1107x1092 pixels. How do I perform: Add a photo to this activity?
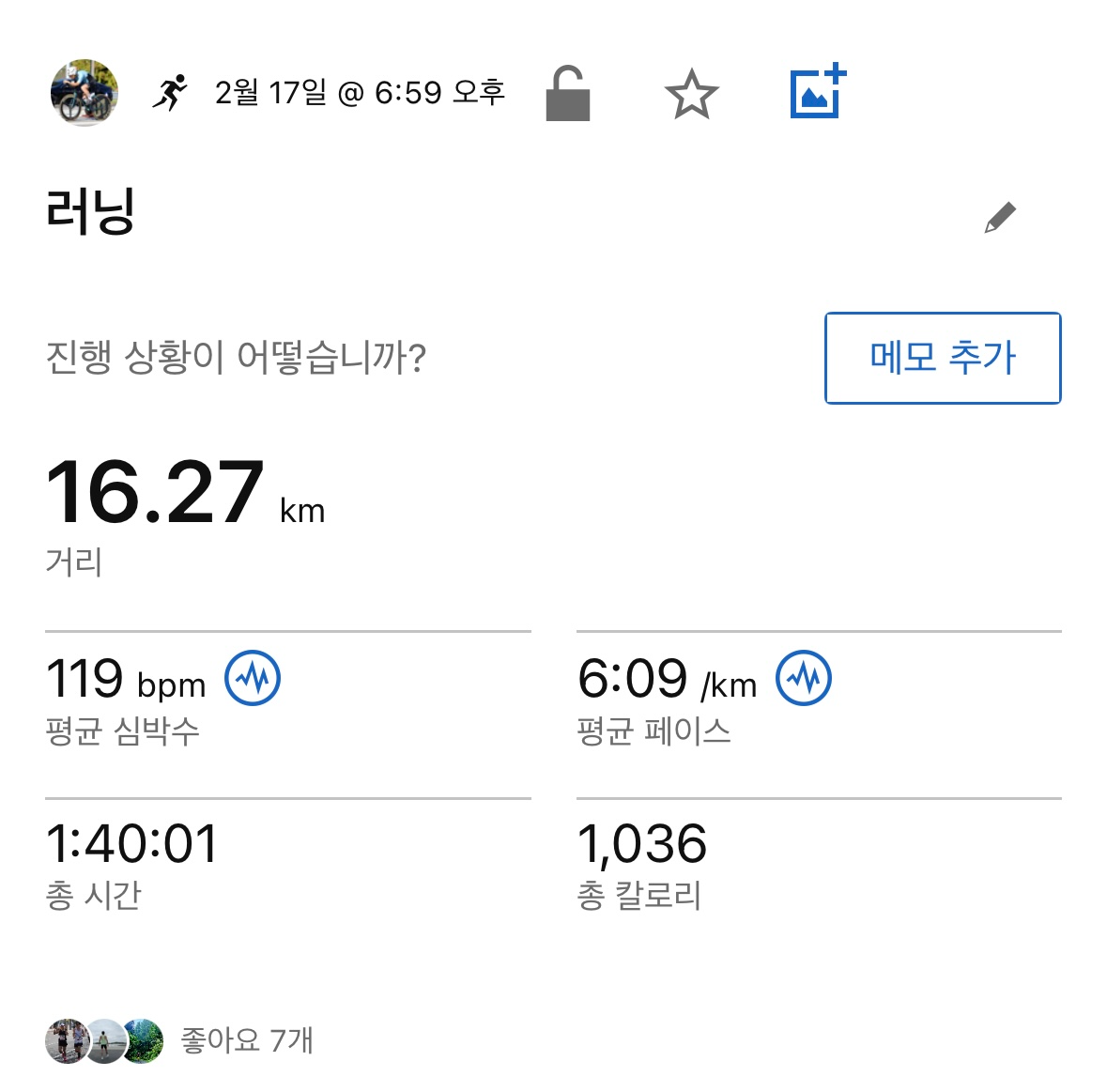818,91
